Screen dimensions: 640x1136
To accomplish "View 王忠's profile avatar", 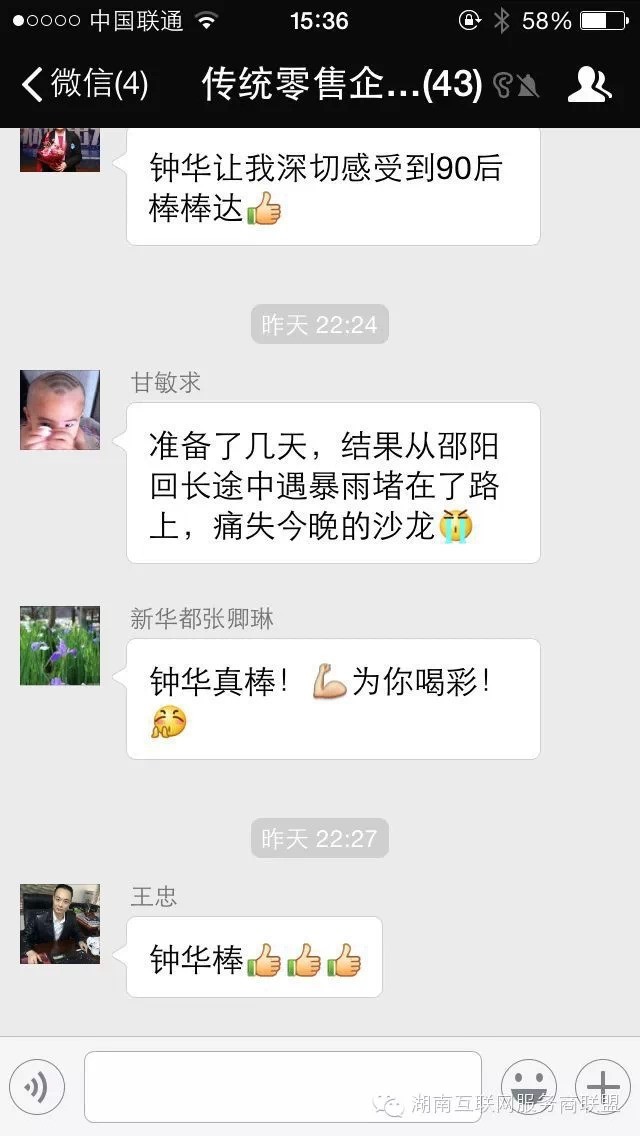I will 60,924.
